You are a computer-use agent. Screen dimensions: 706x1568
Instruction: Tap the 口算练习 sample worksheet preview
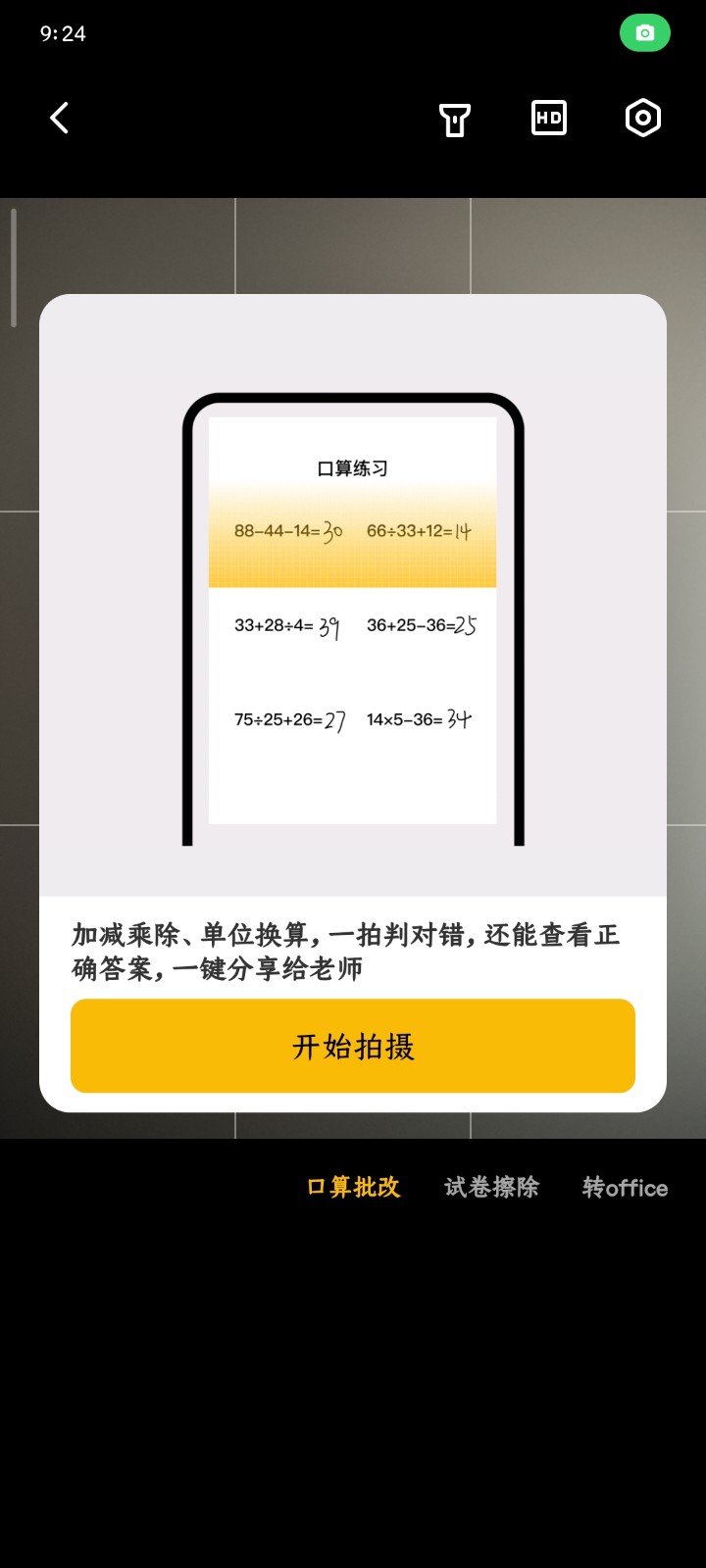[351, 617]
